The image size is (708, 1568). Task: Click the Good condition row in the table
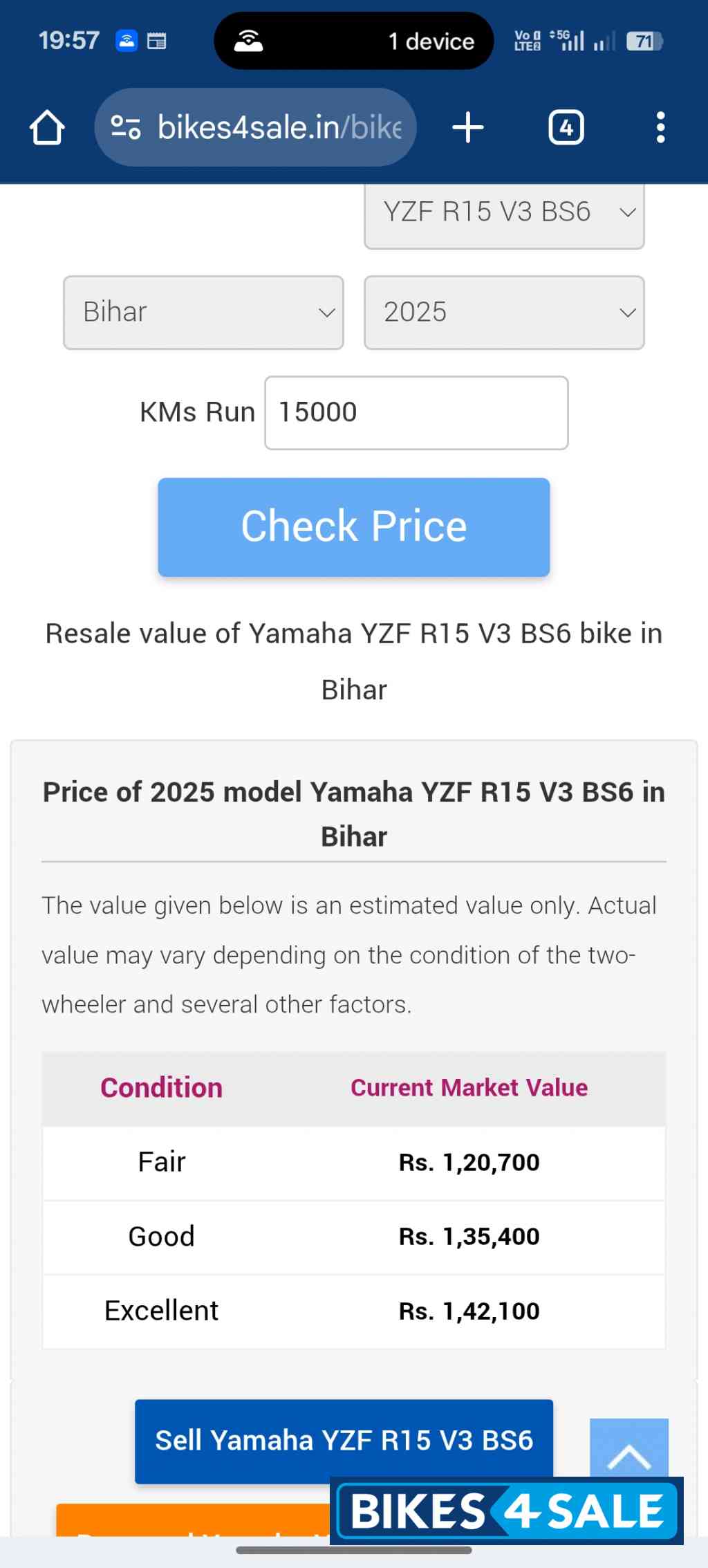[354, 1237]
